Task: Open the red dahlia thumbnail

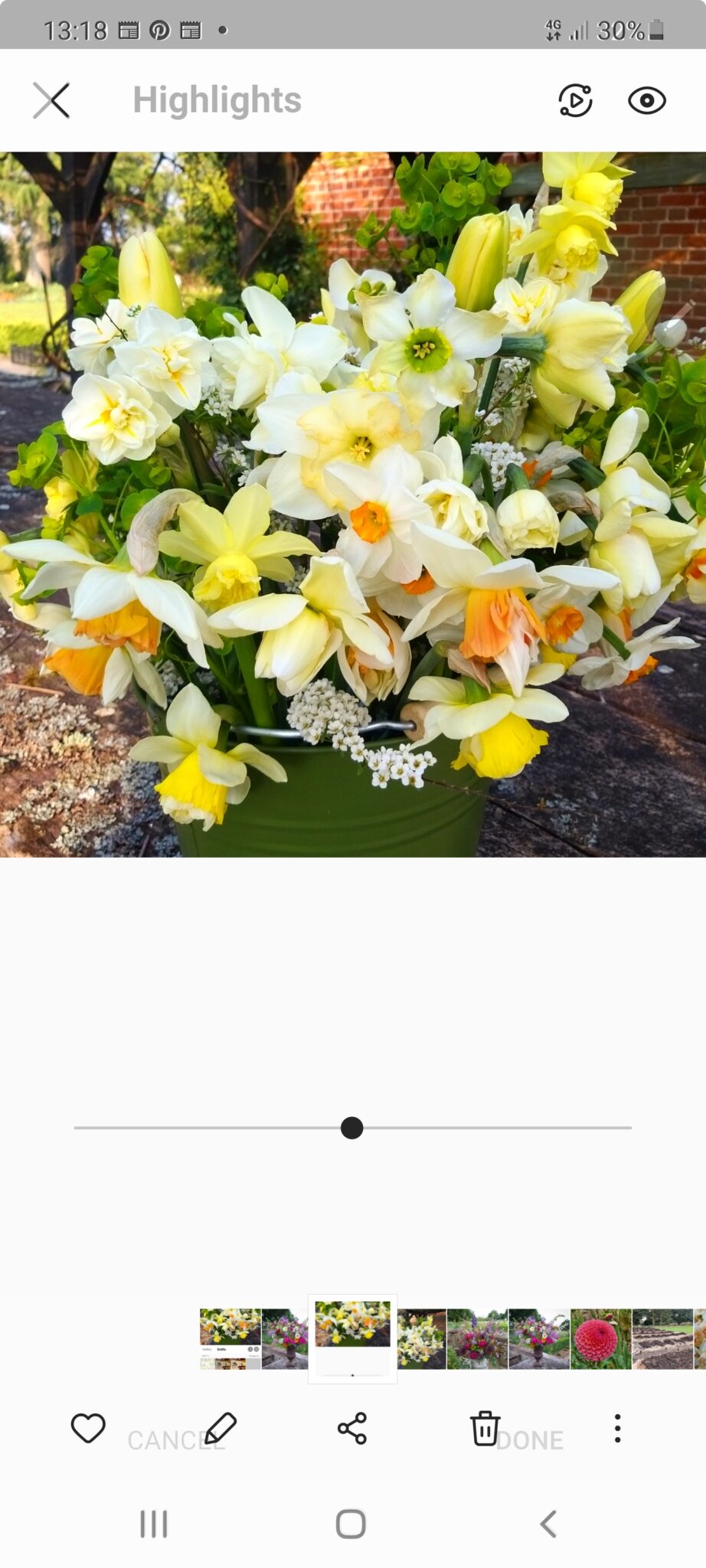Action: point(601,1339)
